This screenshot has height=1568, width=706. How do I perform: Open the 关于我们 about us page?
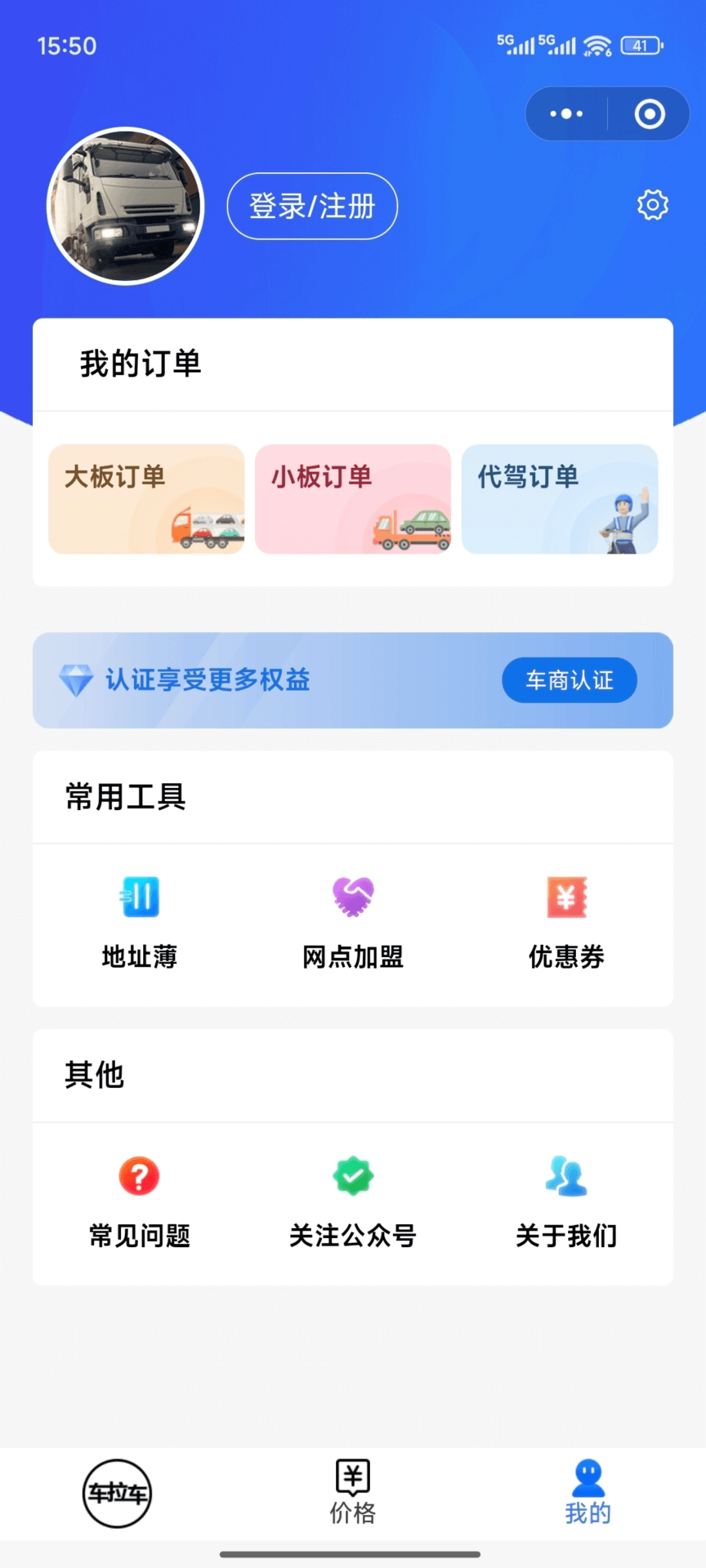coord(567,1200)
